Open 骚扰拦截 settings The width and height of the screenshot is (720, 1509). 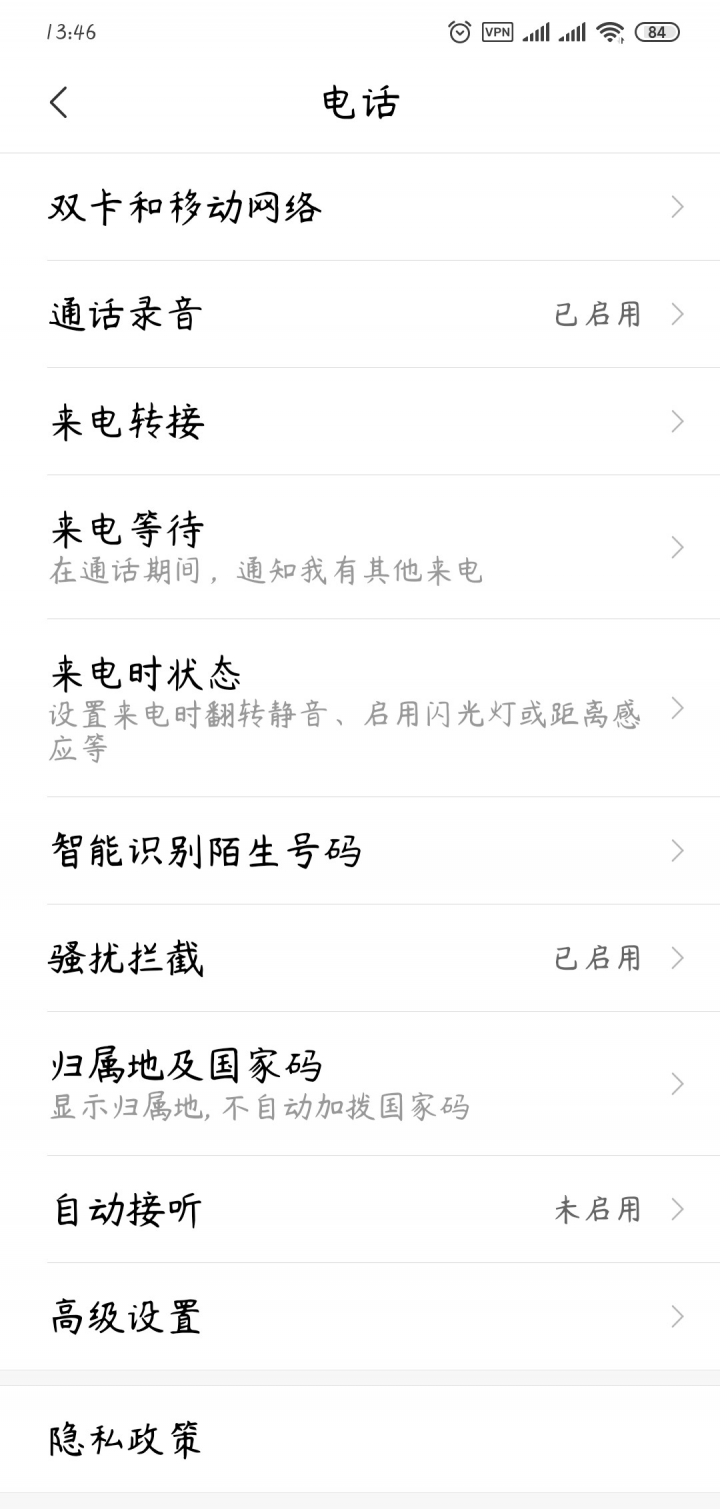tap(360, 958)
